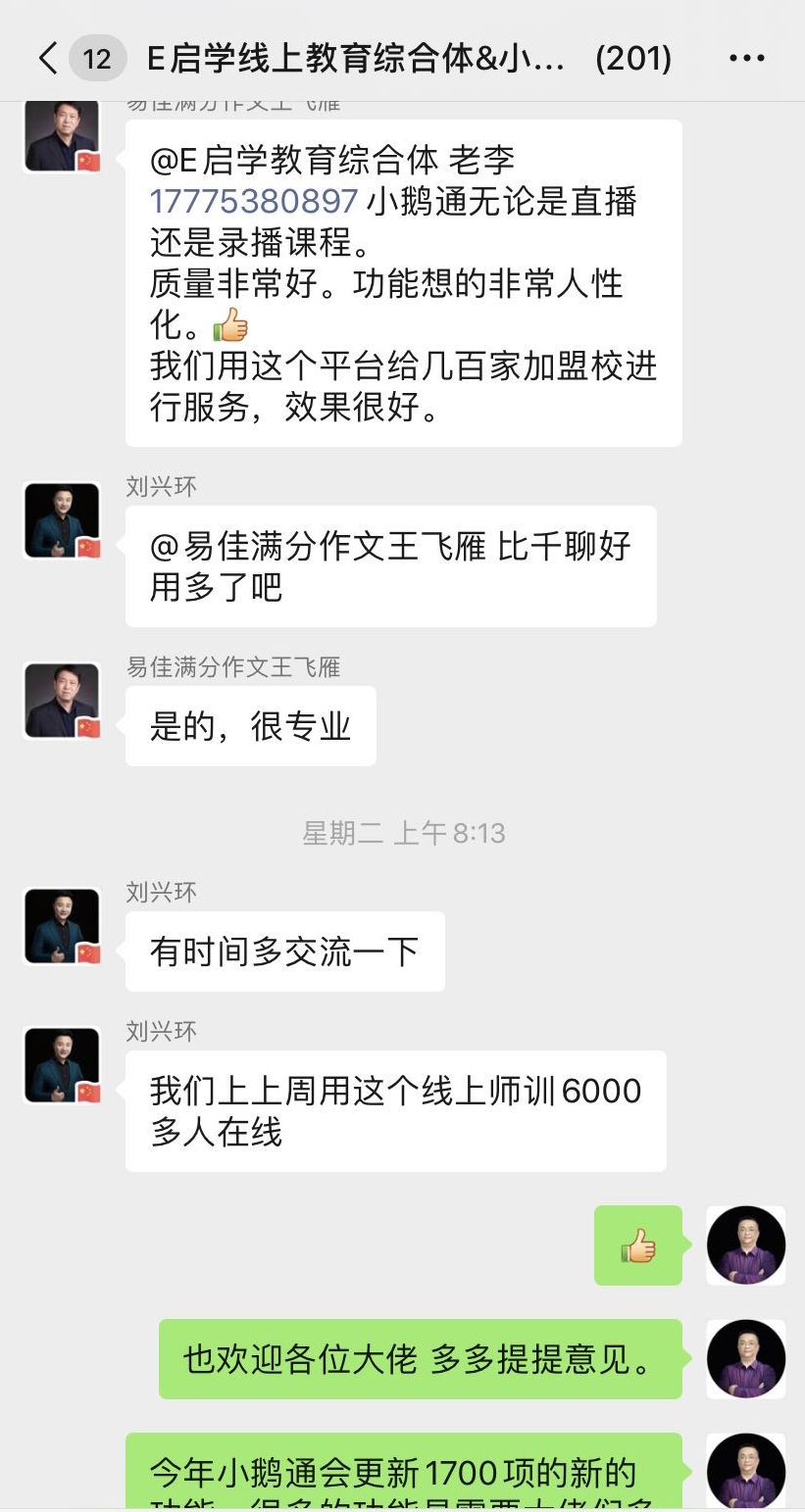Viewport: 805px width, 1512px height.
Task: View 刘兴环's profile beside "比千聊好用多了吧"
Action: click(x=62, y=520)
